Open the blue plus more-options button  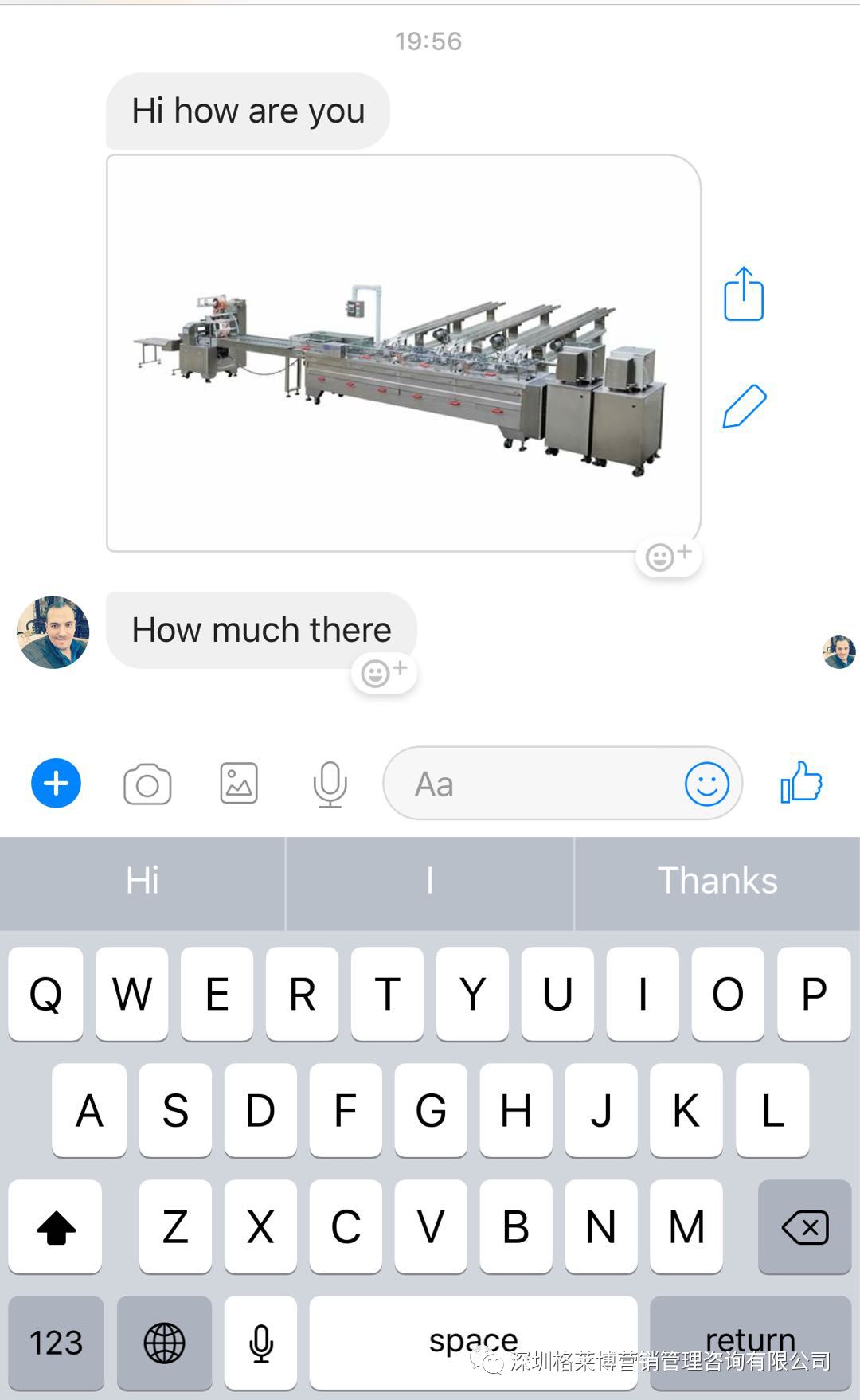coord(56,784)
